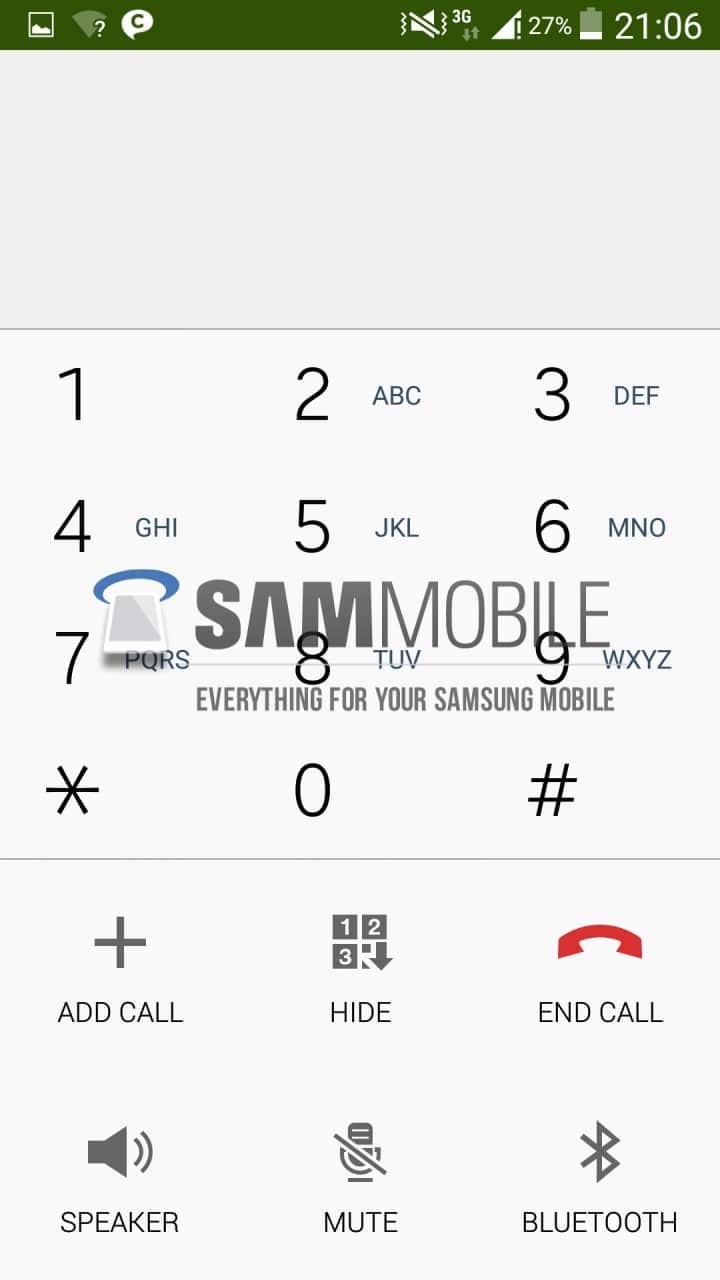Image resolution: width=720 pixels, height=1280 pixels.
Task: Dial digit 4 GHI
Action: coord(73,527)
